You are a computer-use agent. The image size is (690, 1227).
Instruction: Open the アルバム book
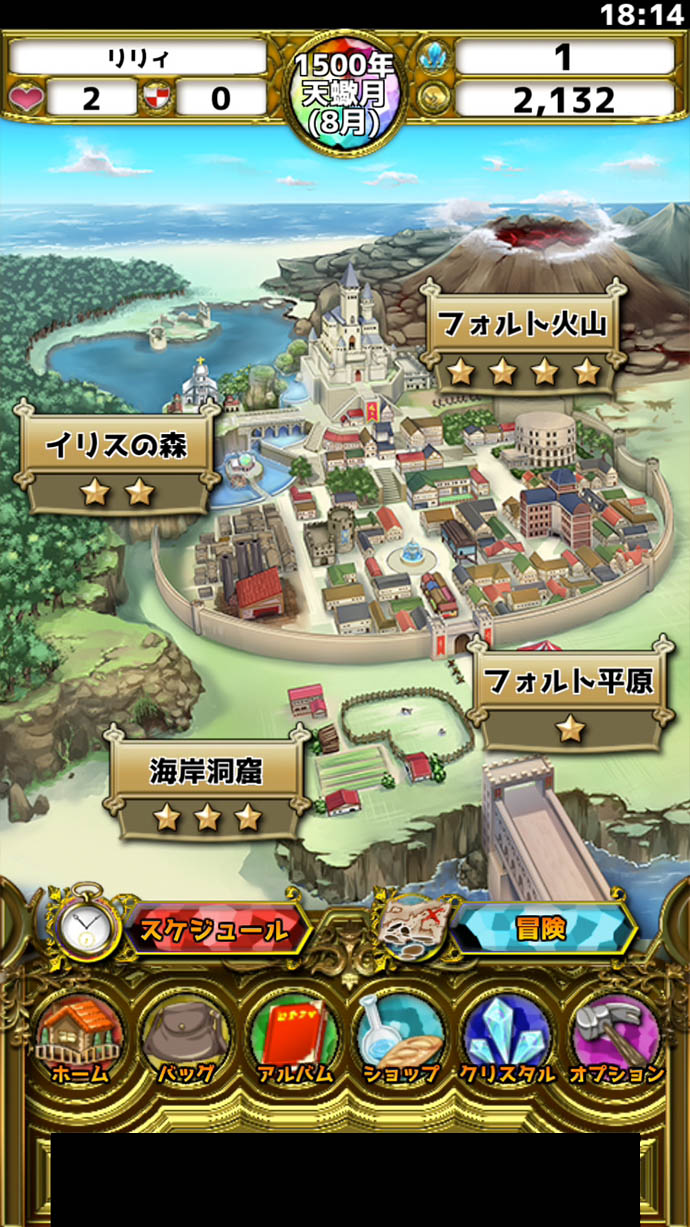pyautogui.click(x=292, y=1038)
